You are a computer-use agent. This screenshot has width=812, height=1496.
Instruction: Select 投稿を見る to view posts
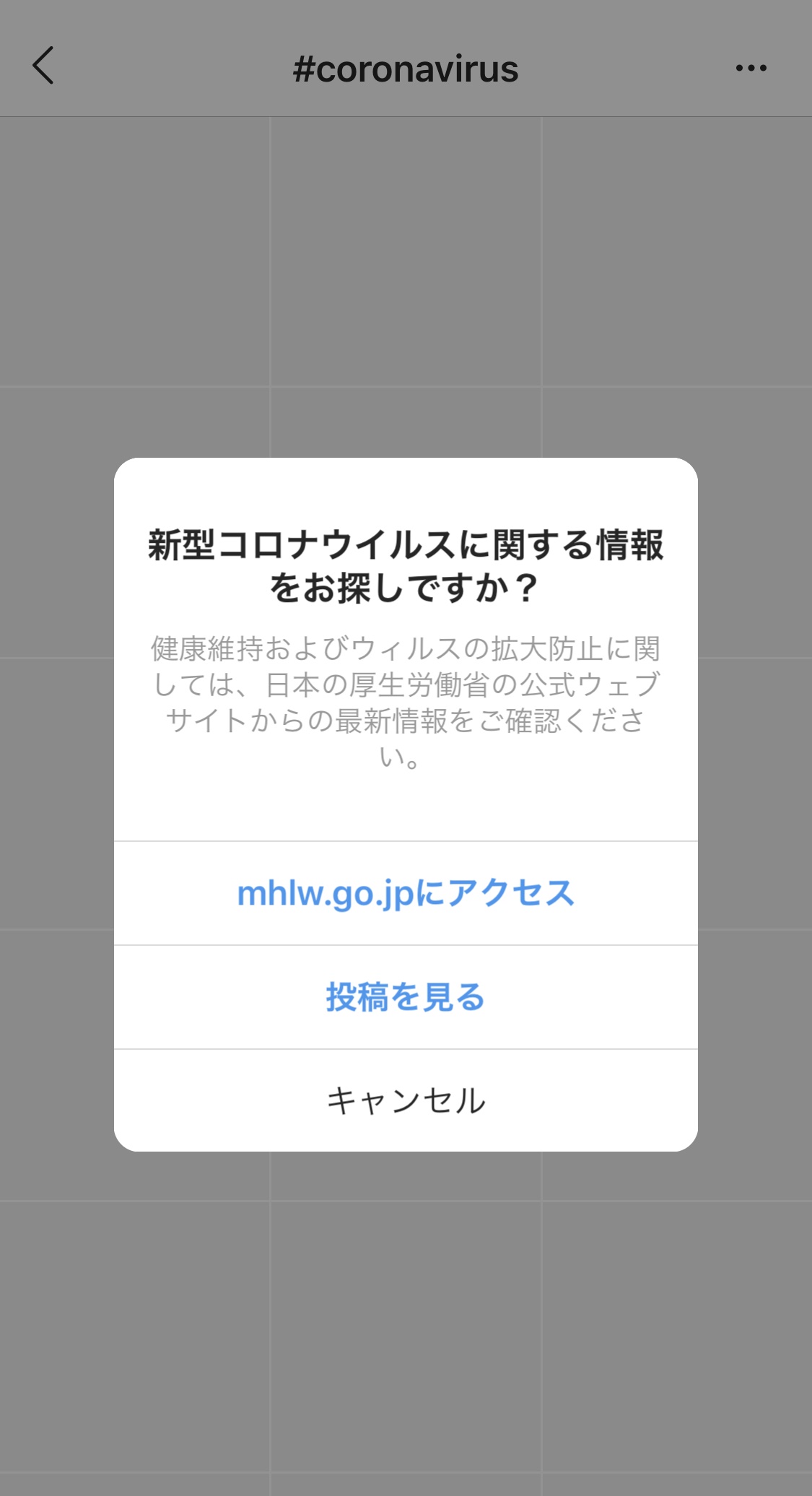[x=406, y=997]
